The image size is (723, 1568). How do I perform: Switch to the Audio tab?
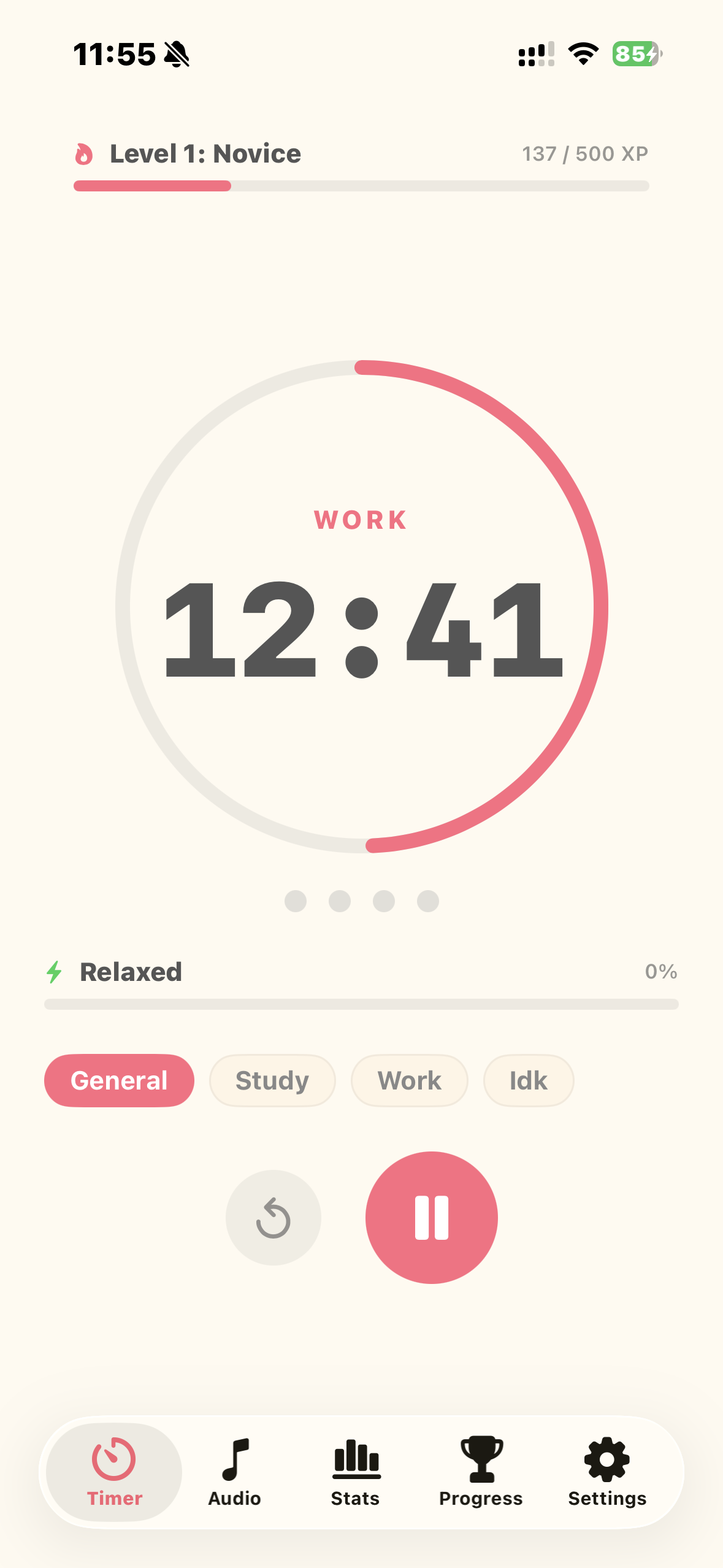point(235,1471)
